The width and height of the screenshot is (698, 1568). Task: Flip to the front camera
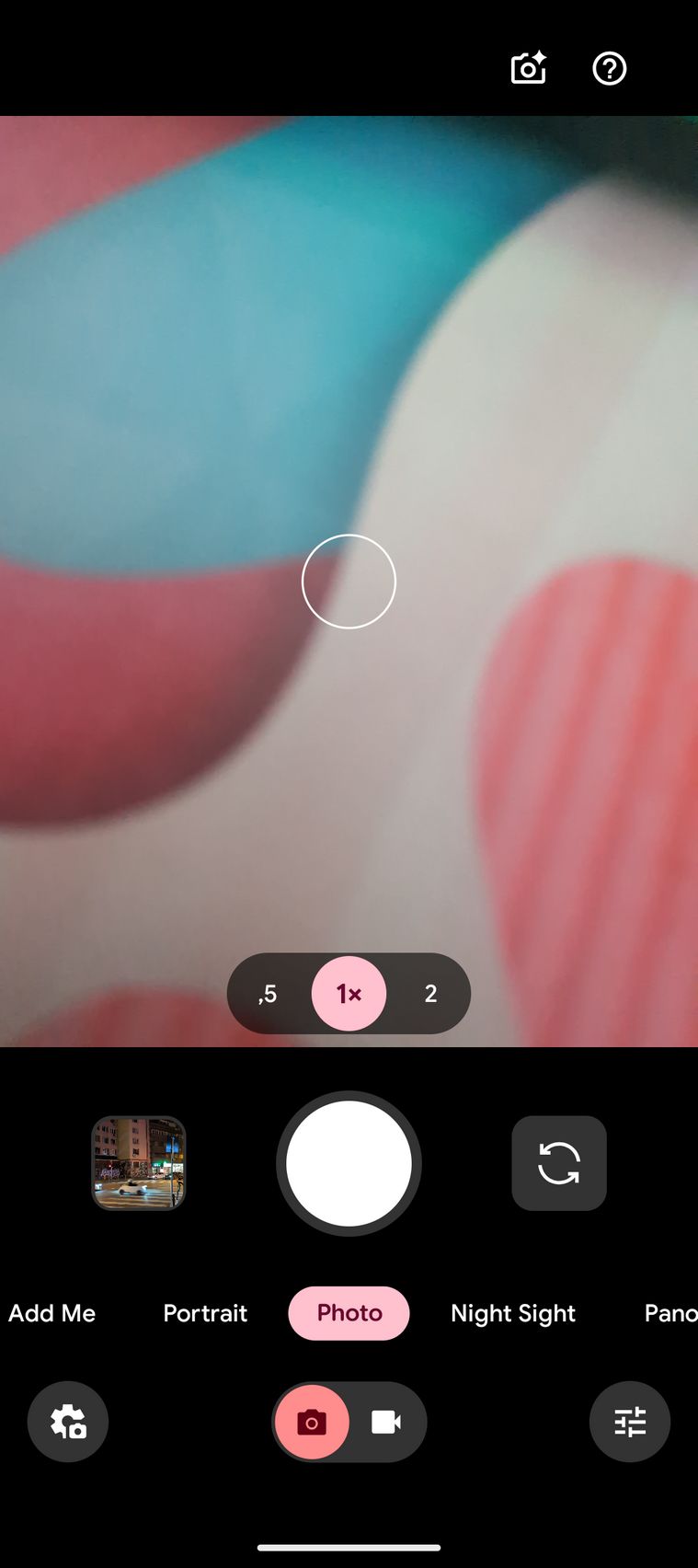pos(558,1163)
